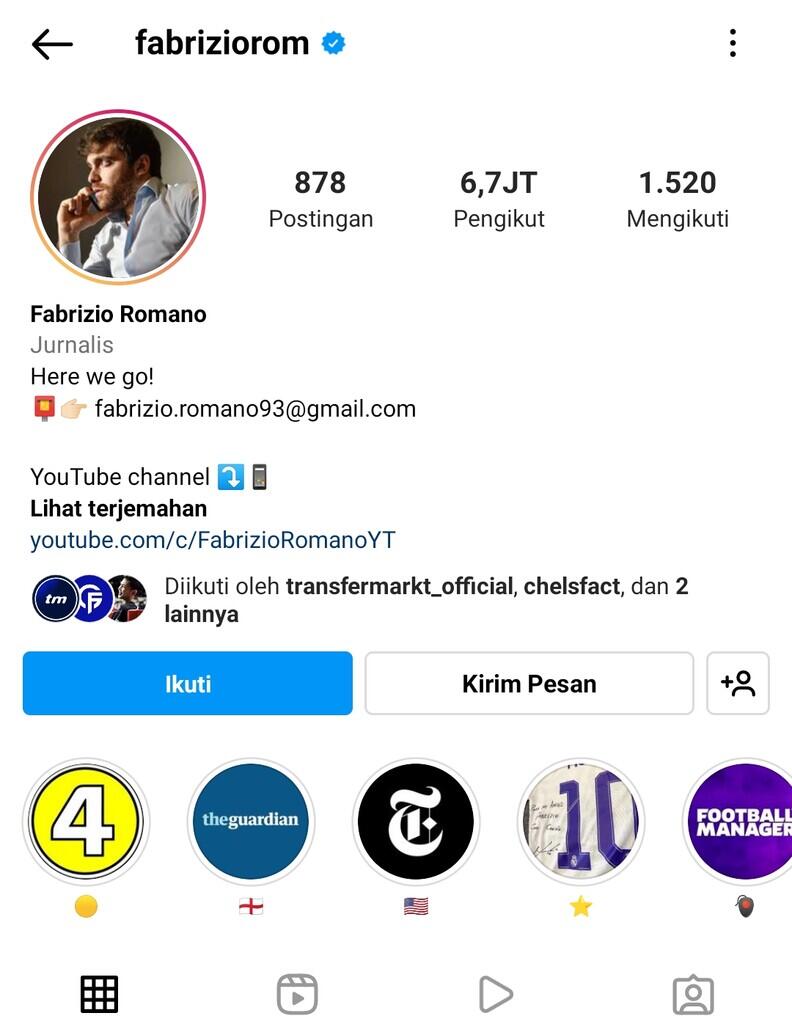This screenshot has width=792, height=1024.
Task: Go back using the arrow icon
Action: click(x=52, y=44)
